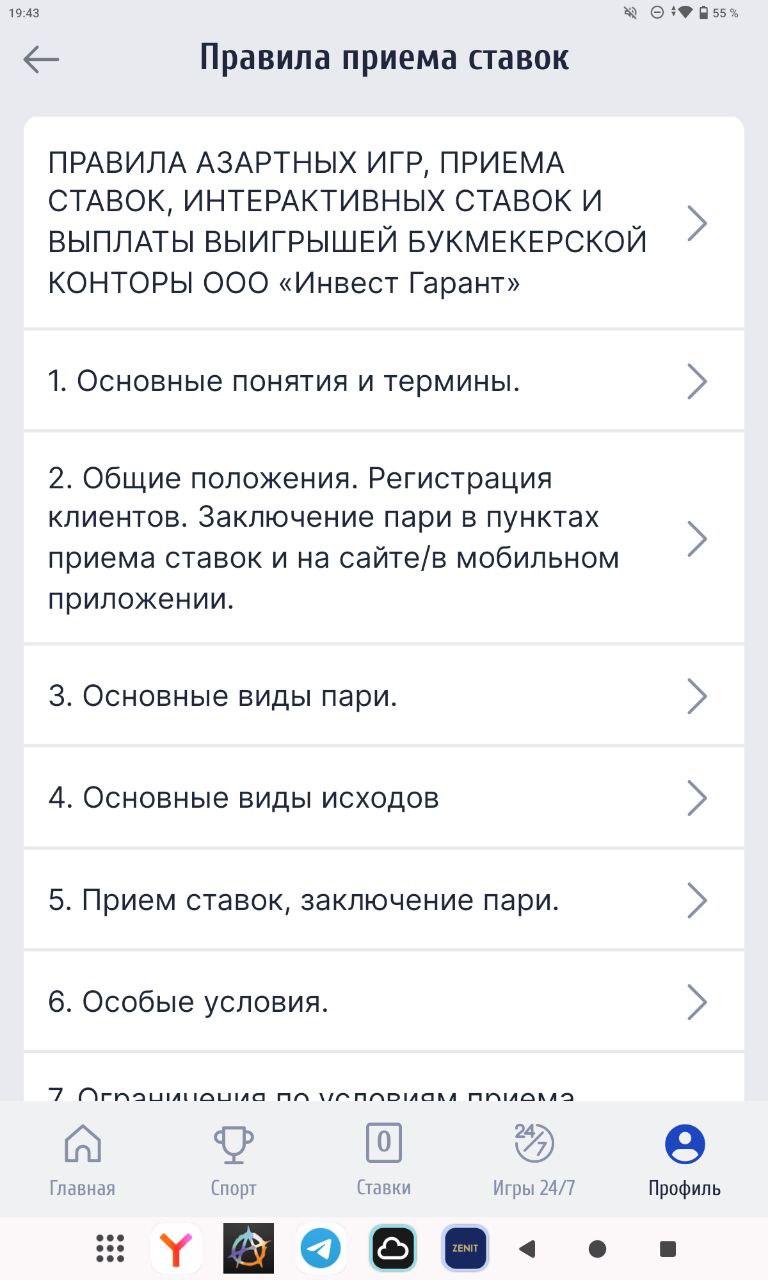Open section 5 Прием ставок, заключение пари
Viewport: 768px width, 1280px height.
(384, 900)
